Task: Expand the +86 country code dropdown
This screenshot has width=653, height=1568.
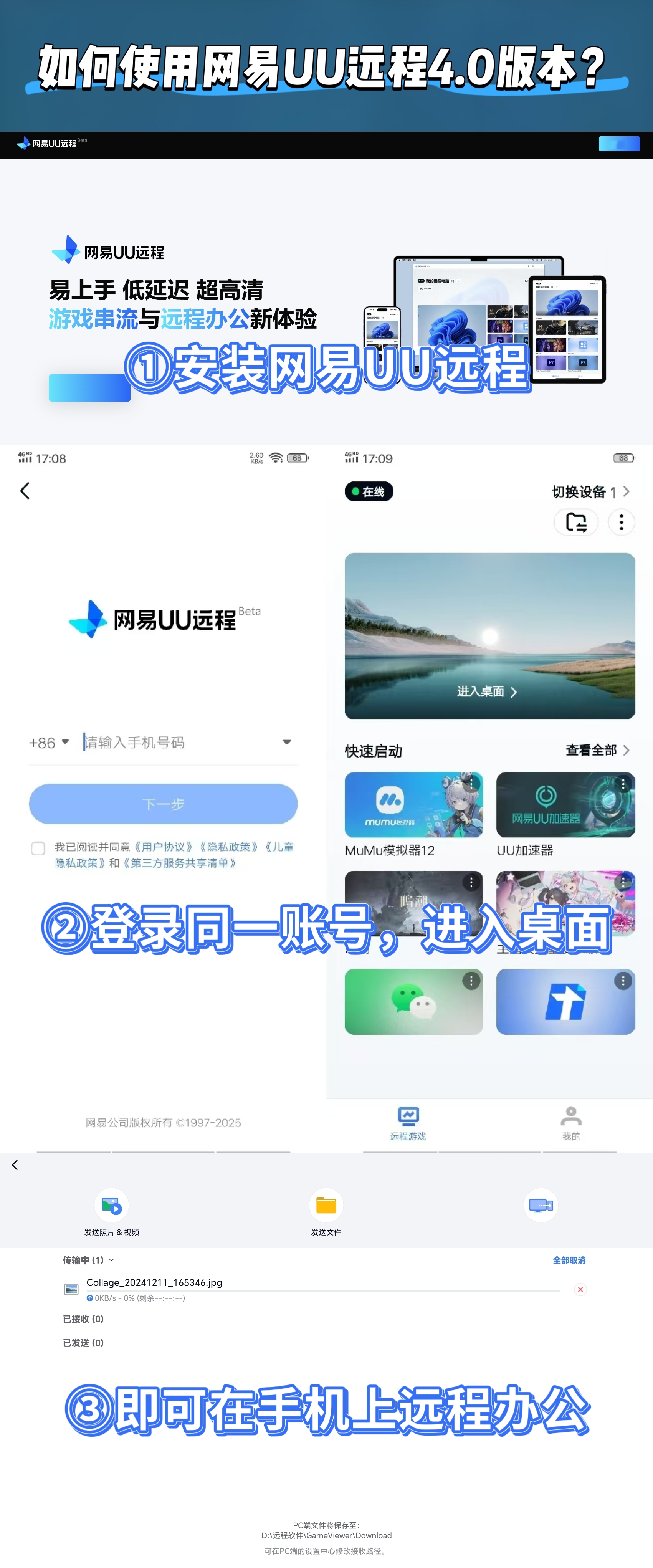Action: [49, 742]
